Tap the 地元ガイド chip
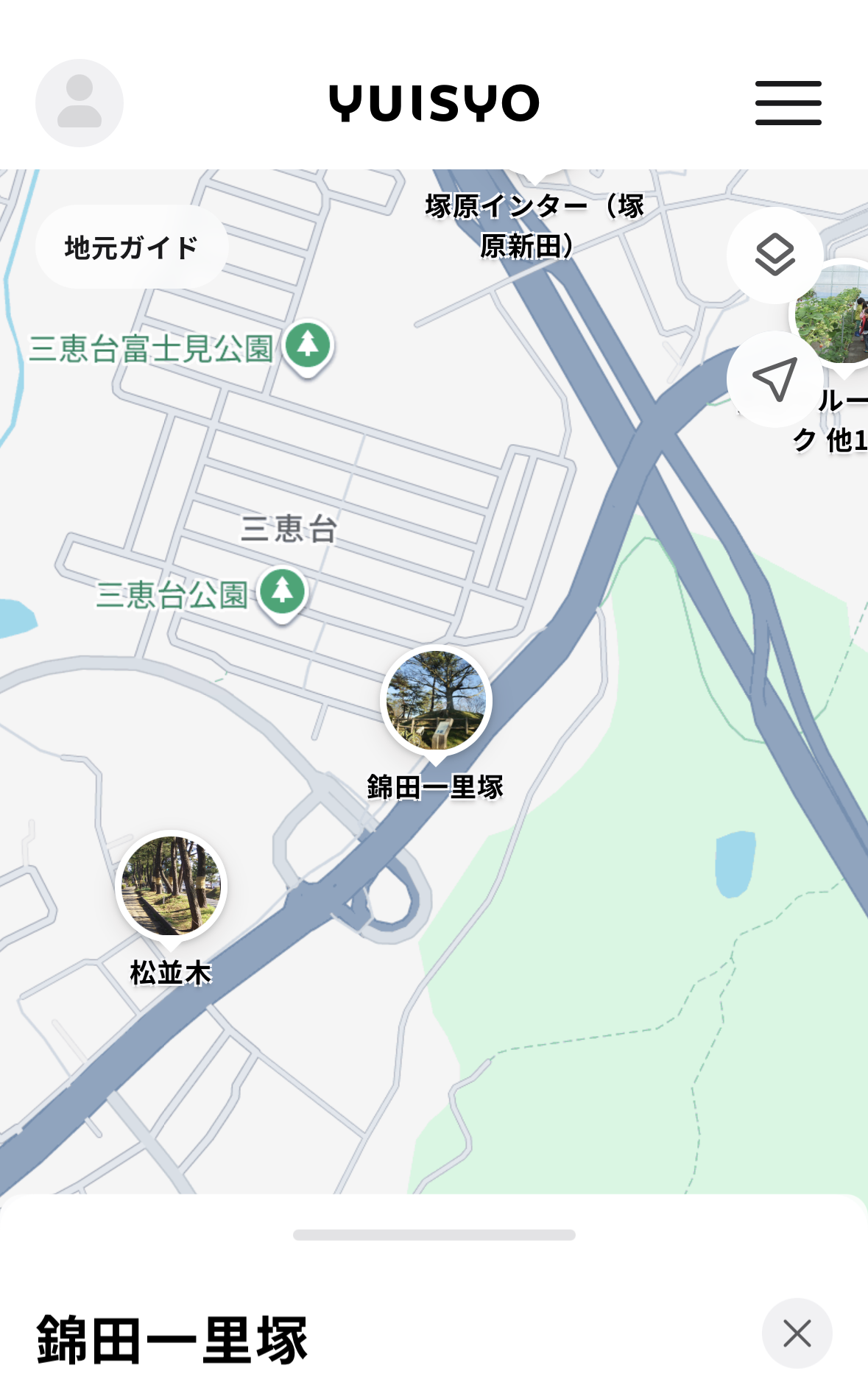The image size is (868, 1388). coord(131,247)
